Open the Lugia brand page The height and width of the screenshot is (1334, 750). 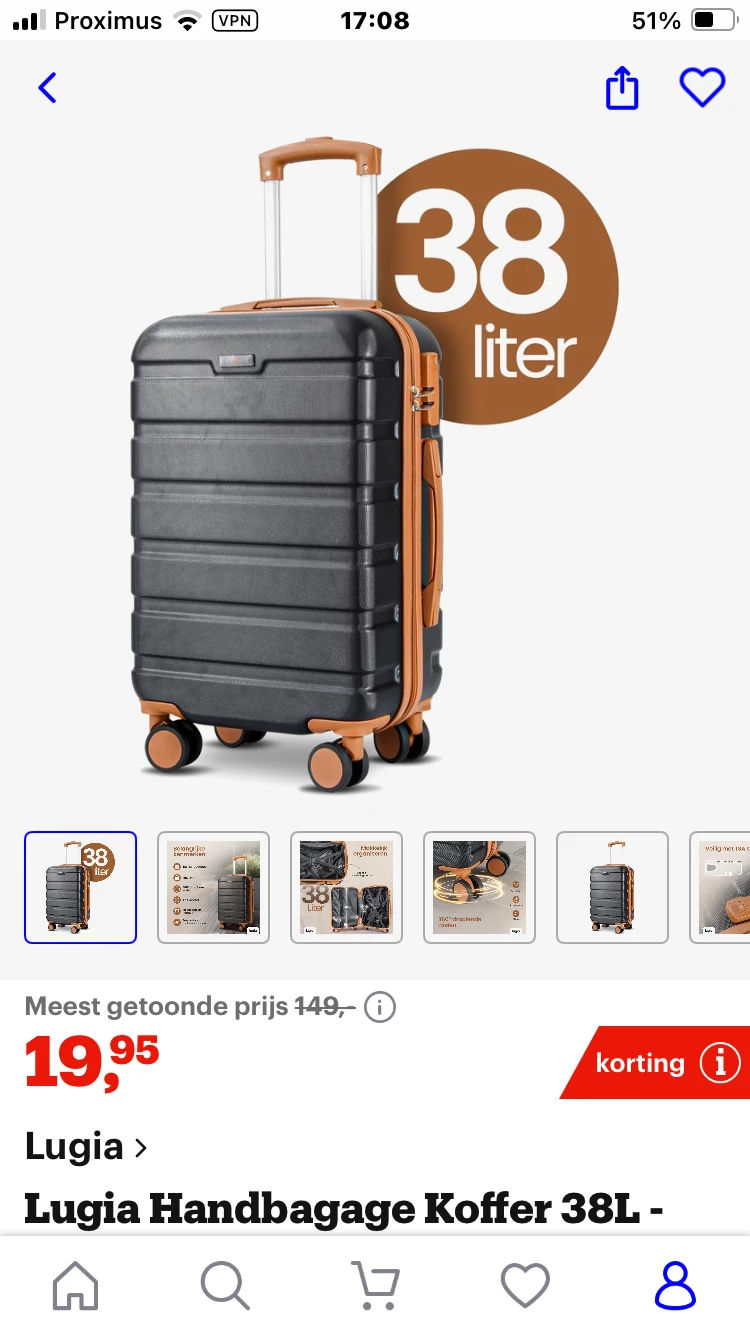point(86,1147)
